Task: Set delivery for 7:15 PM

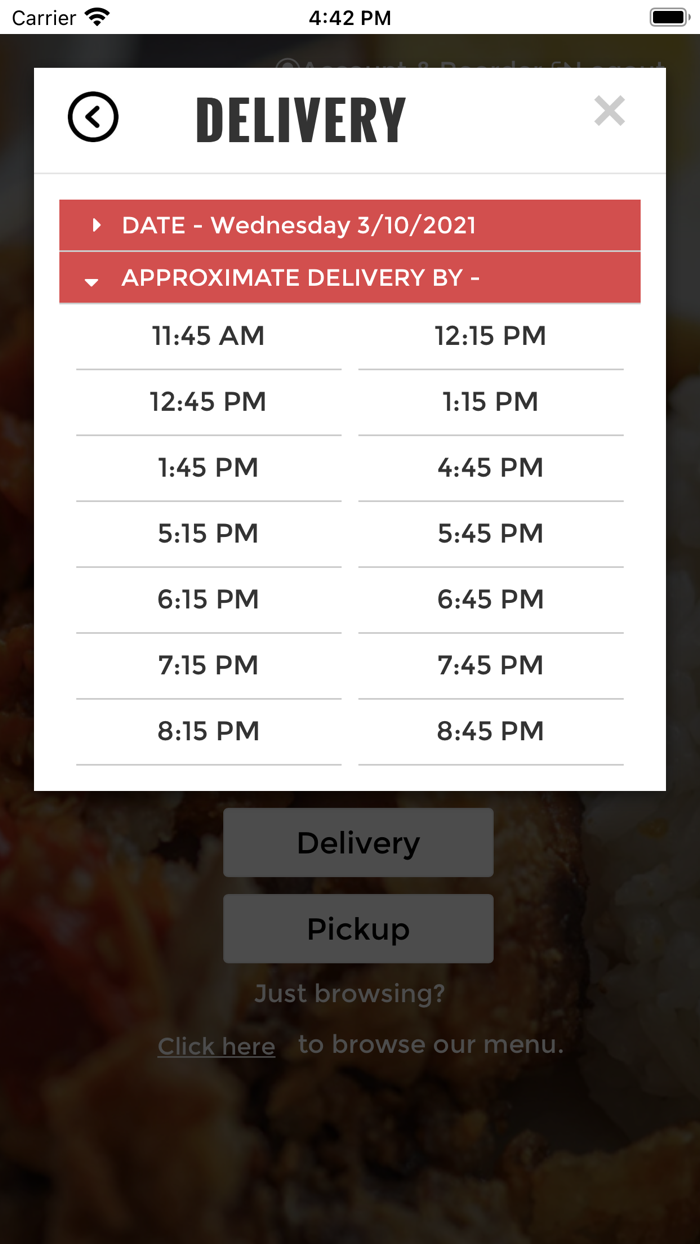Action: pos(208,666)
